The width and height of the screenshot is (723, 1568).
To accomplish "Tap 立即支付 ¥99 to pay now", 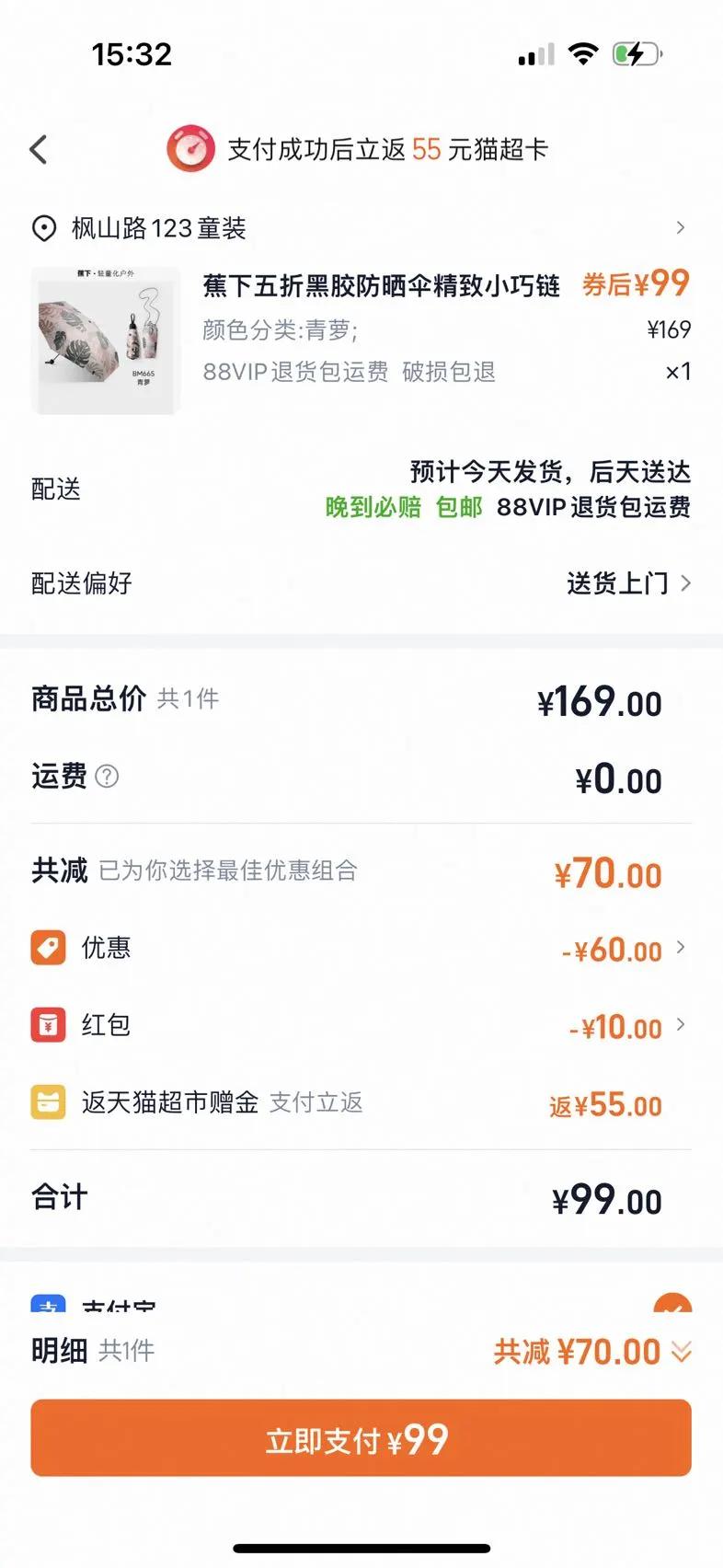I will (361, 1438).
